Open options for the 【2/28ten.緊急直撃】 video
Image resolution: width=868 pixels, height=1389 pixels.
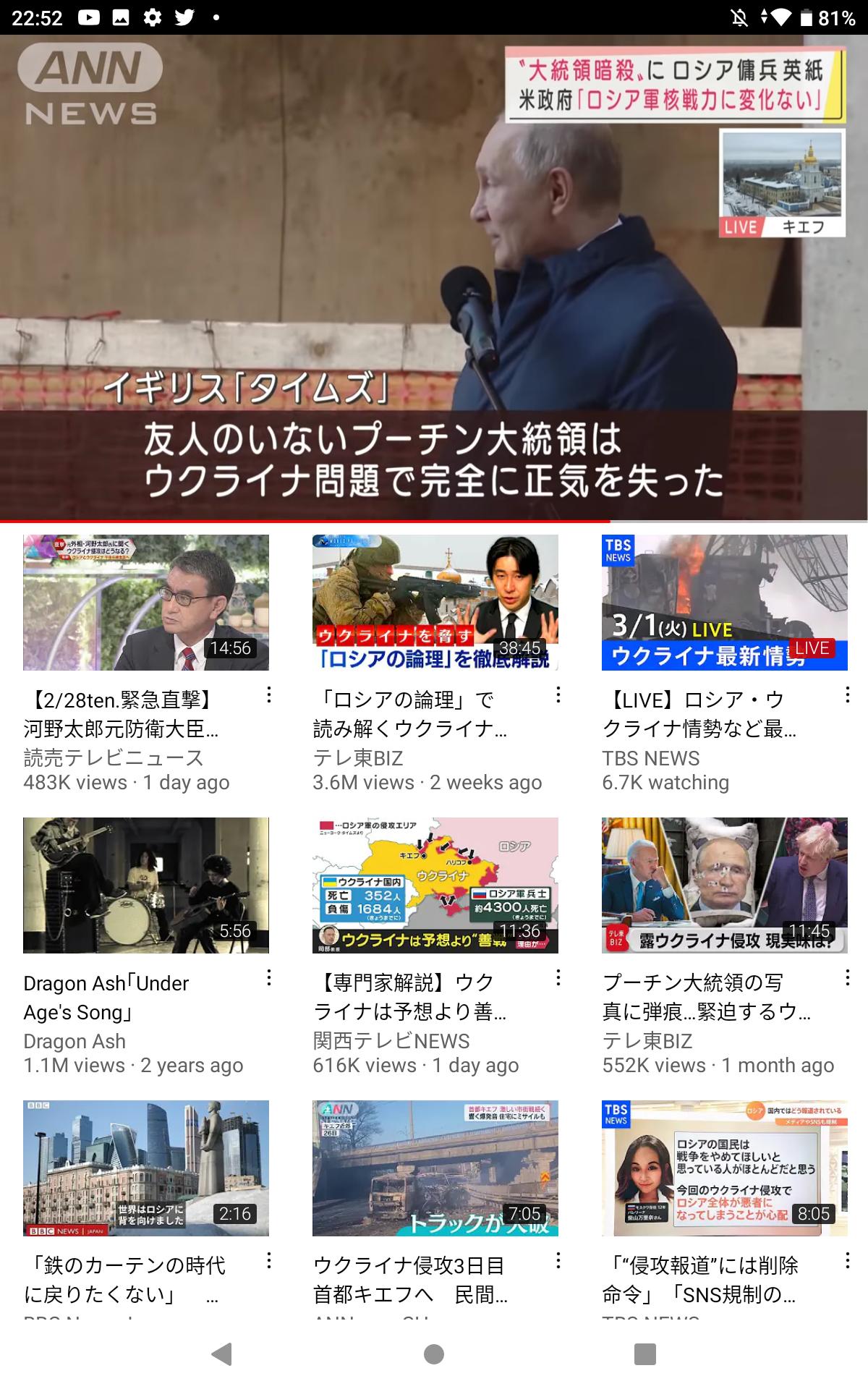click(269, 695)
